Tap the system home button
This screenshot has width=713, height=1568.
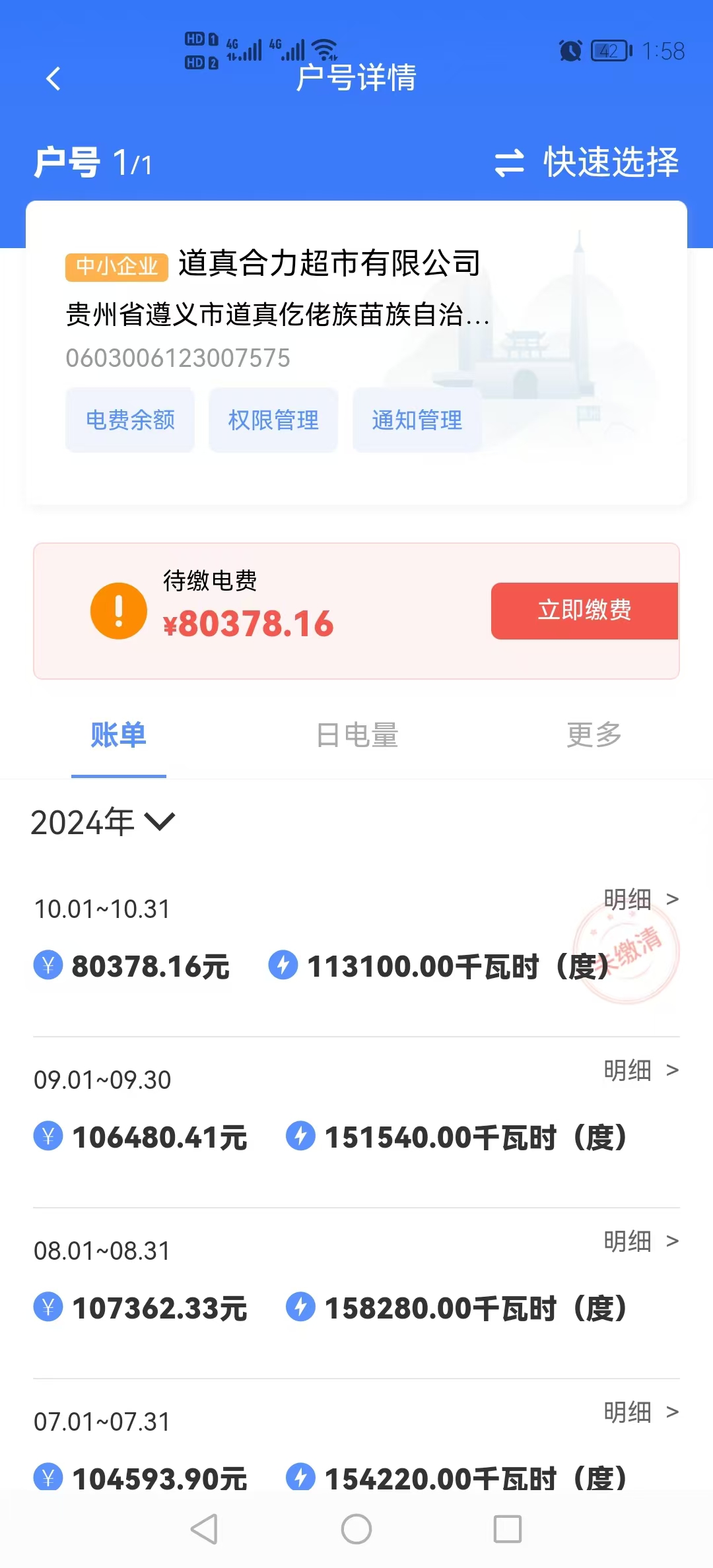click(x=356, y=1529)
